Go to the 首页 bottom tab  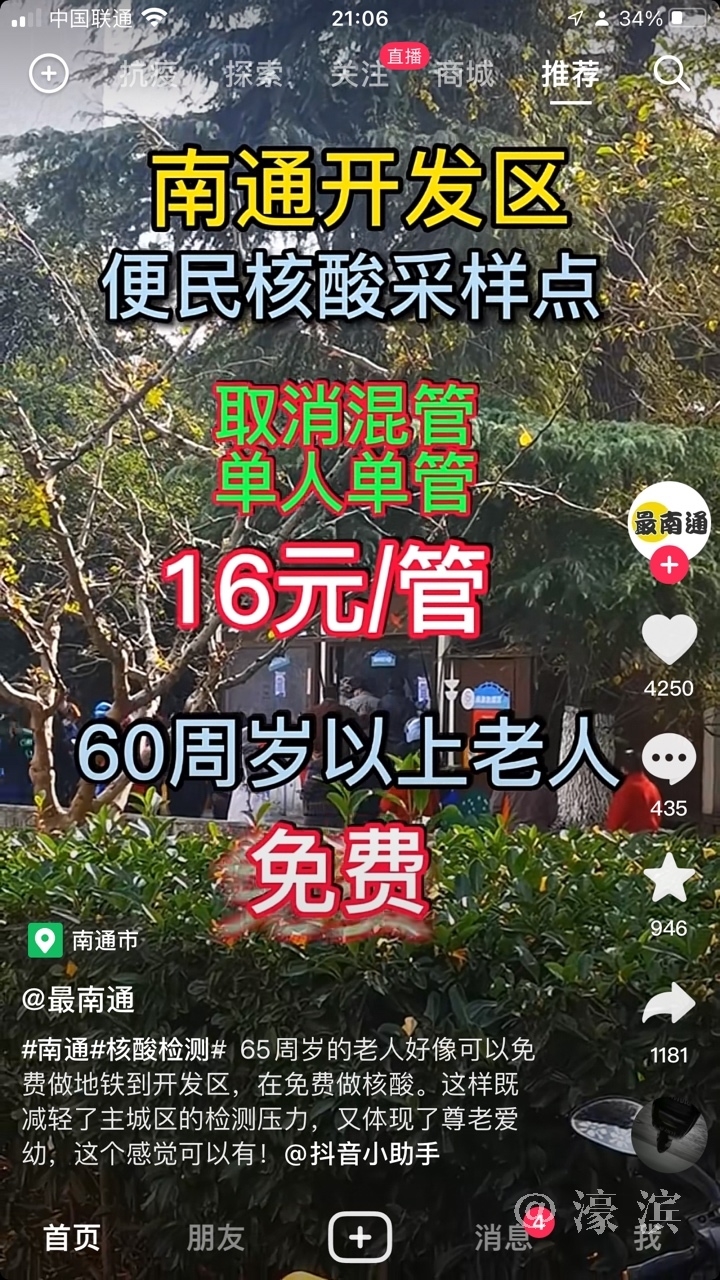pos(72,1238)
